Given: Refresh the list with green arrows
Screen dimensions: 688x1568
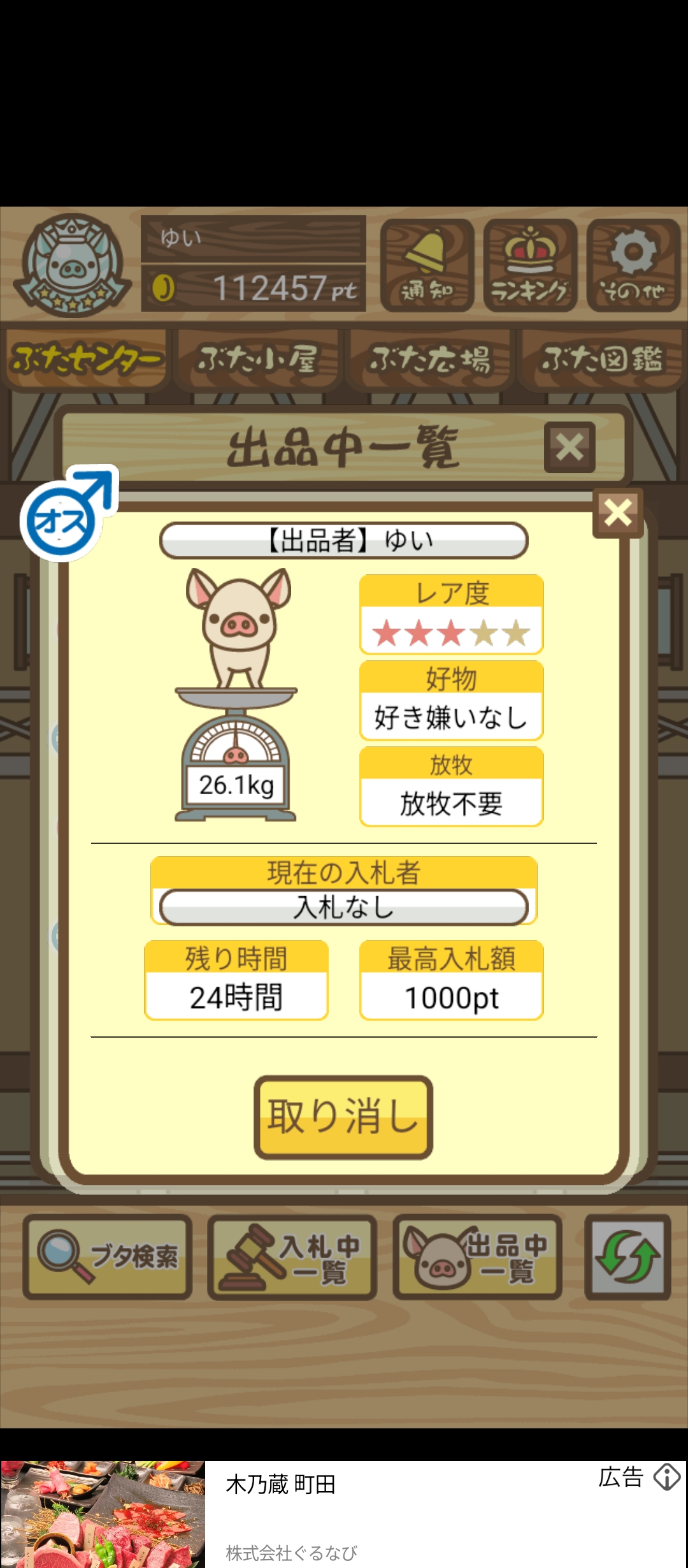Looking at the screenshot, I should (x=627, y=1257).
